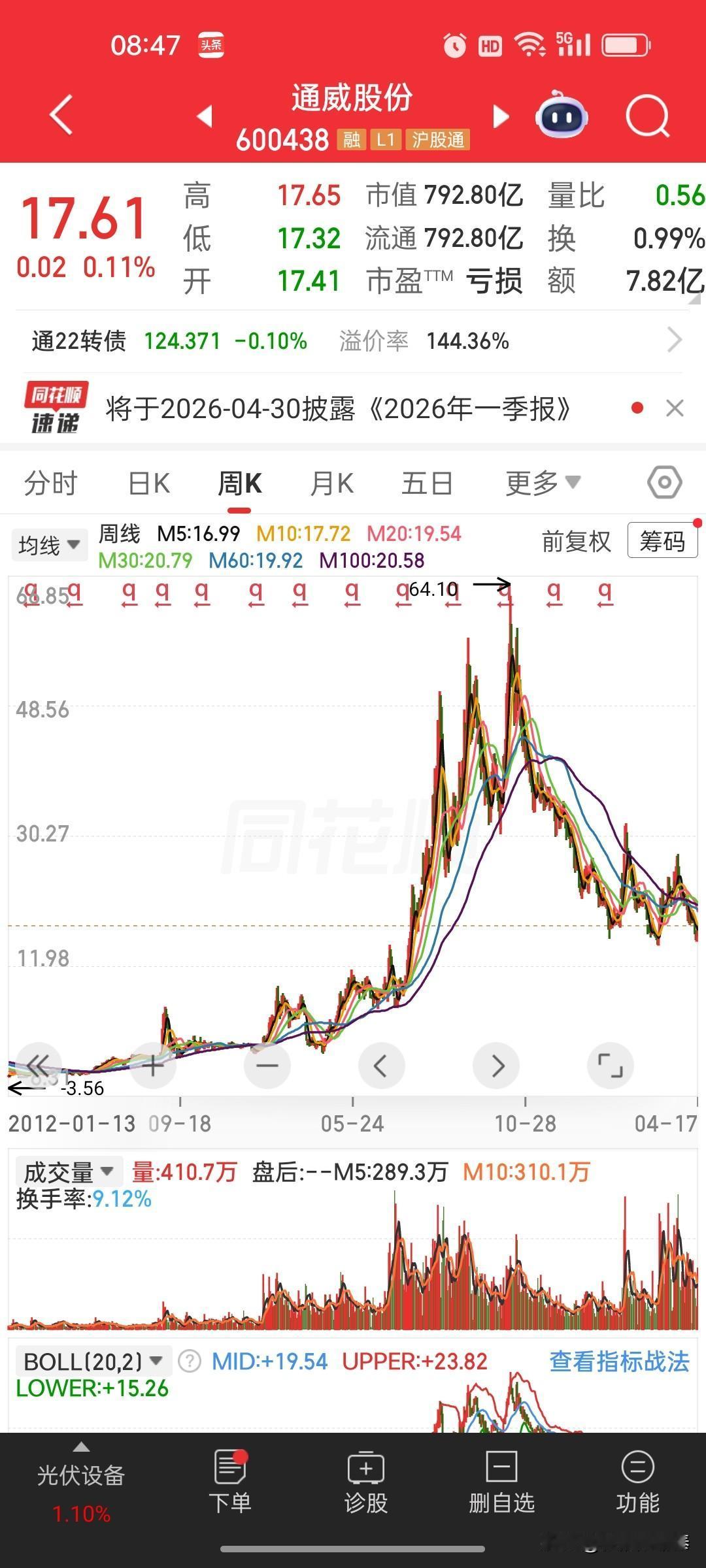Open the chart settings gear
Viewport: 706px width, 1568px height.
pos(663,482)
